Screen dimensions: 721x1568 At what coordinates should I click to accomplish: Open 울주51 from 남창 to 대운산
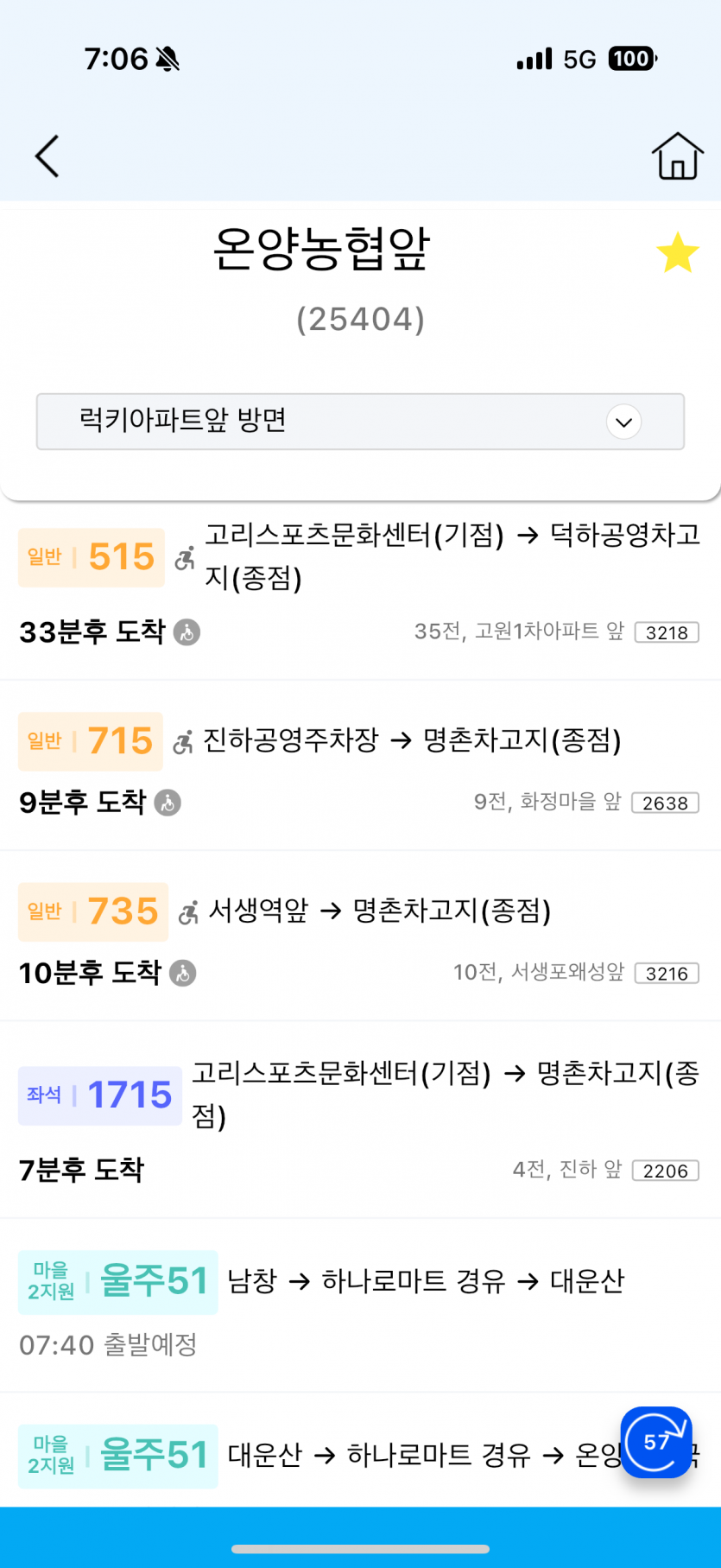(360, 1305)
